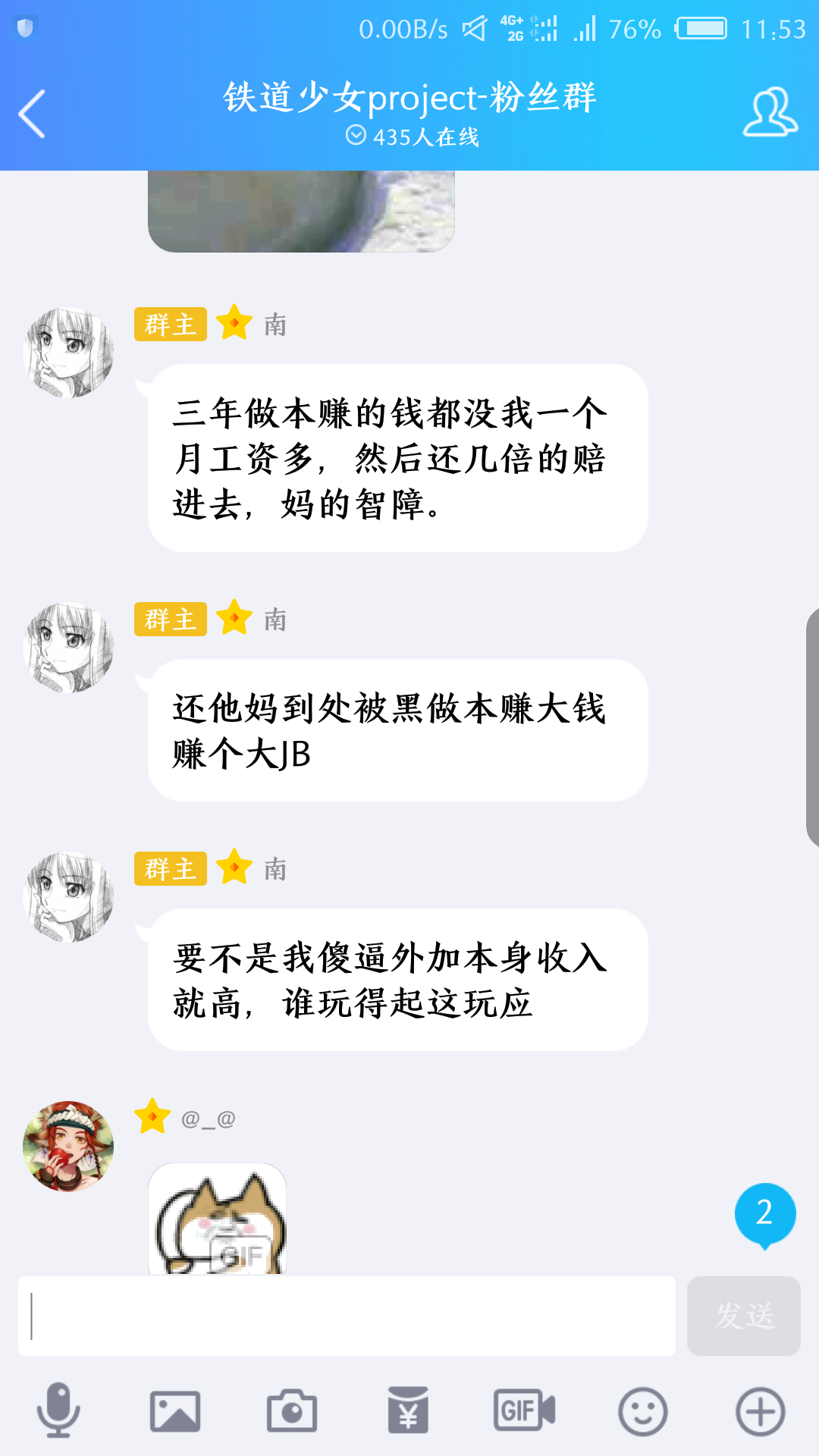Send a red packet with ¥ icon
The image size is (819, 1456).
408,1411
